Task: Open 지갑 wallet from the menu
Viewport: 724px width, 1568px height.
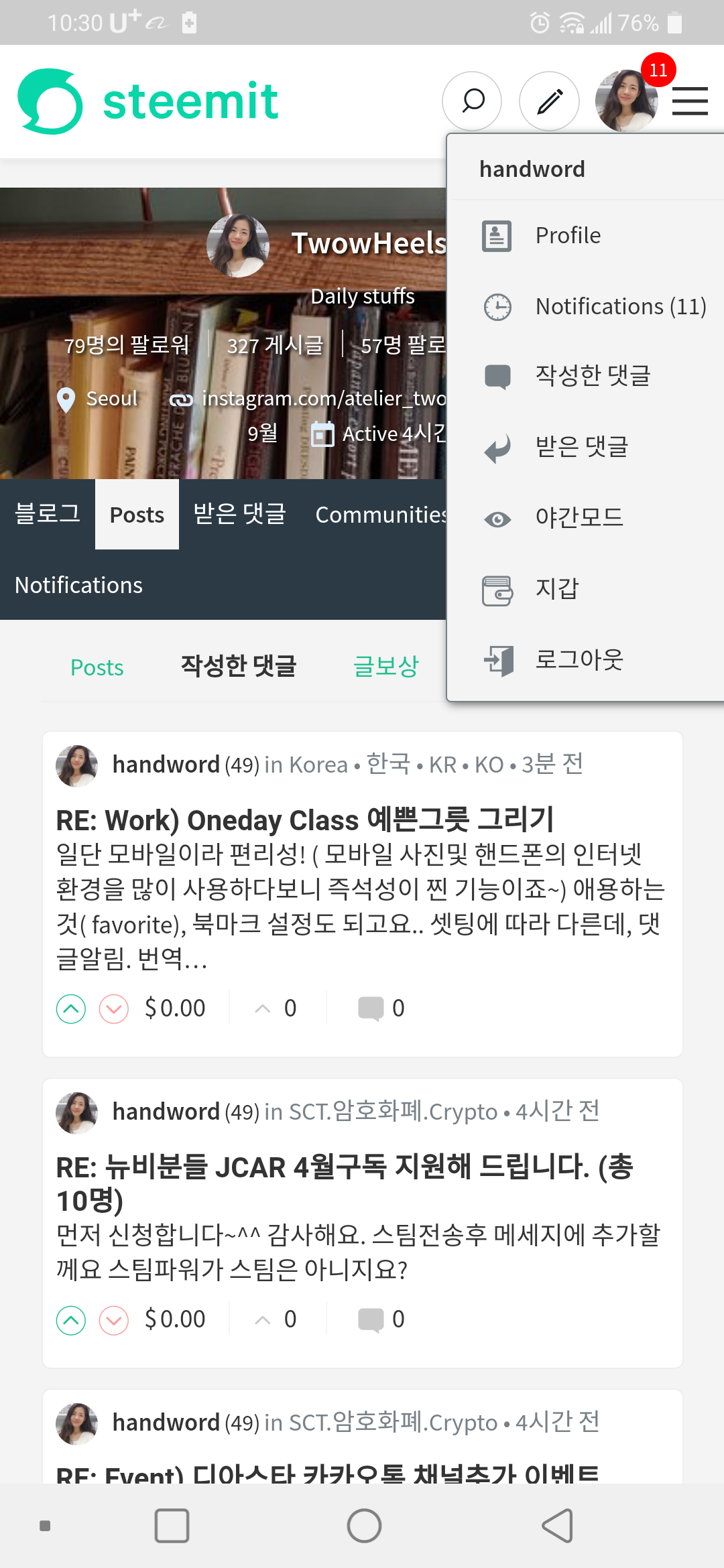Action: (556, 589)
